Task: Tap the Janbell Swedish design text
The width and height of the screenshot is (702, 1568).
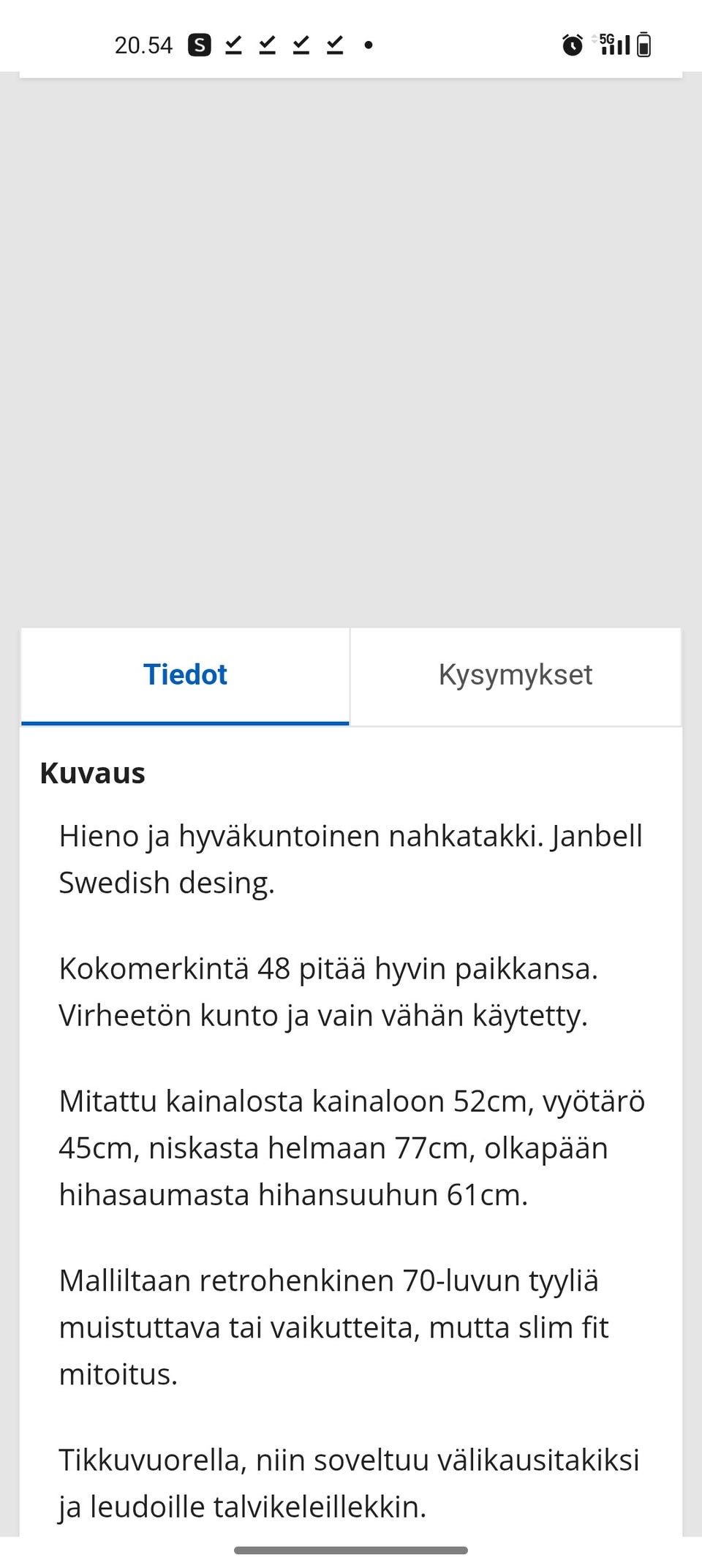Action: 350,859
